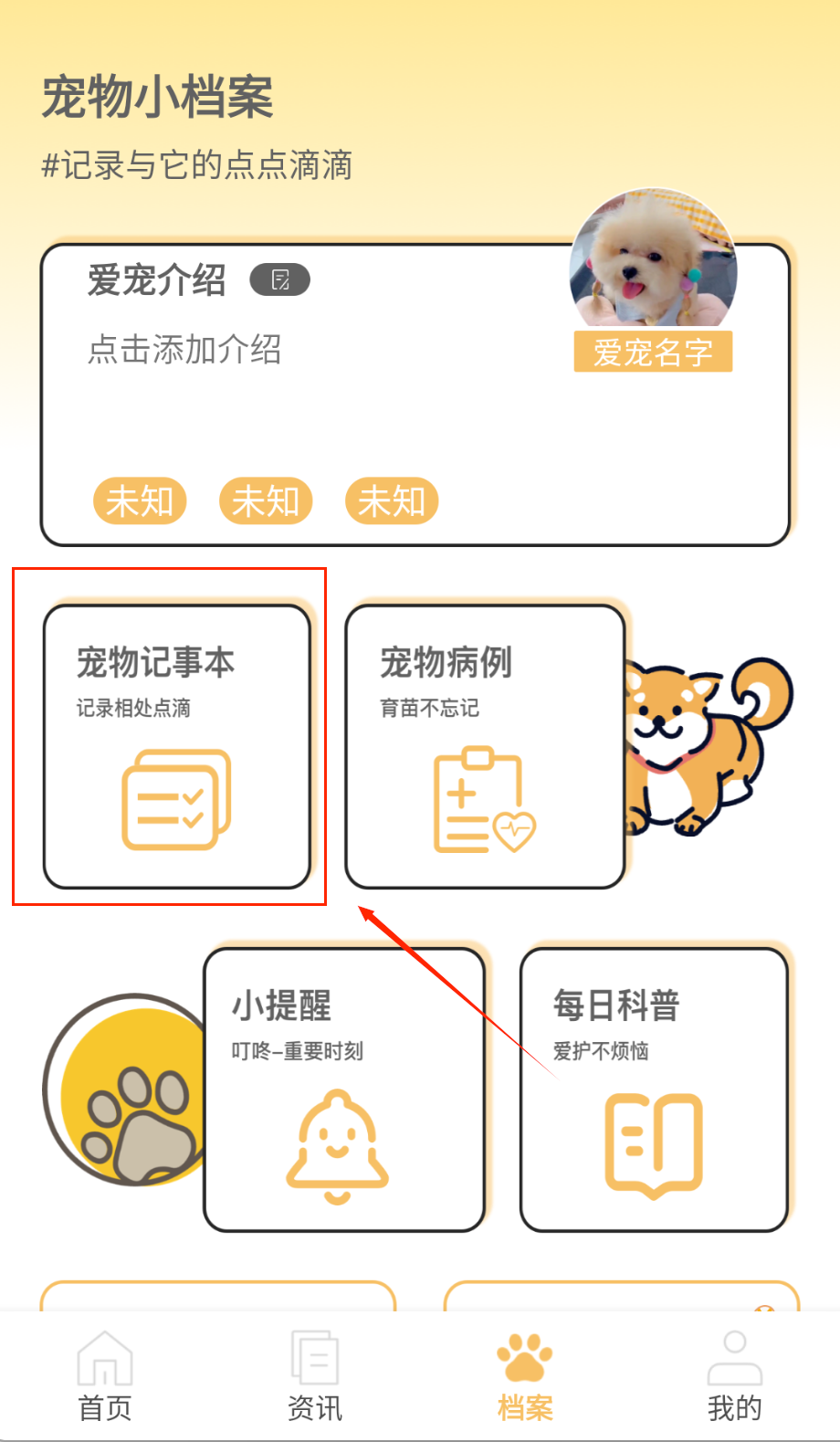Open the 小提醒 reminders card
The height and width of the screenshot is (1442, 840).
click(343, 1089)
